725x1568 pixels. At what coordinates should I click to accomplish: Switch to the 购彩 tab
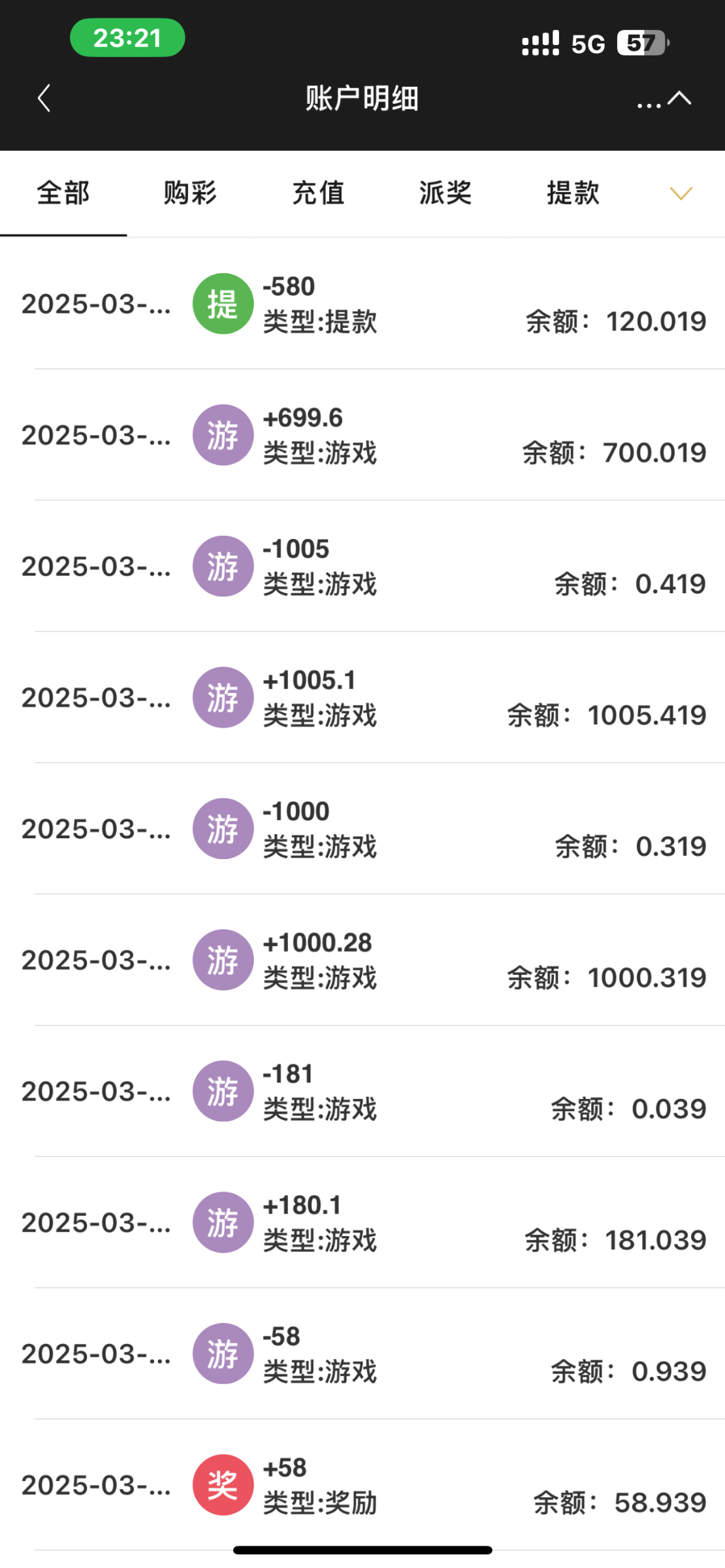pyautogui.click(x=190, y=193)
